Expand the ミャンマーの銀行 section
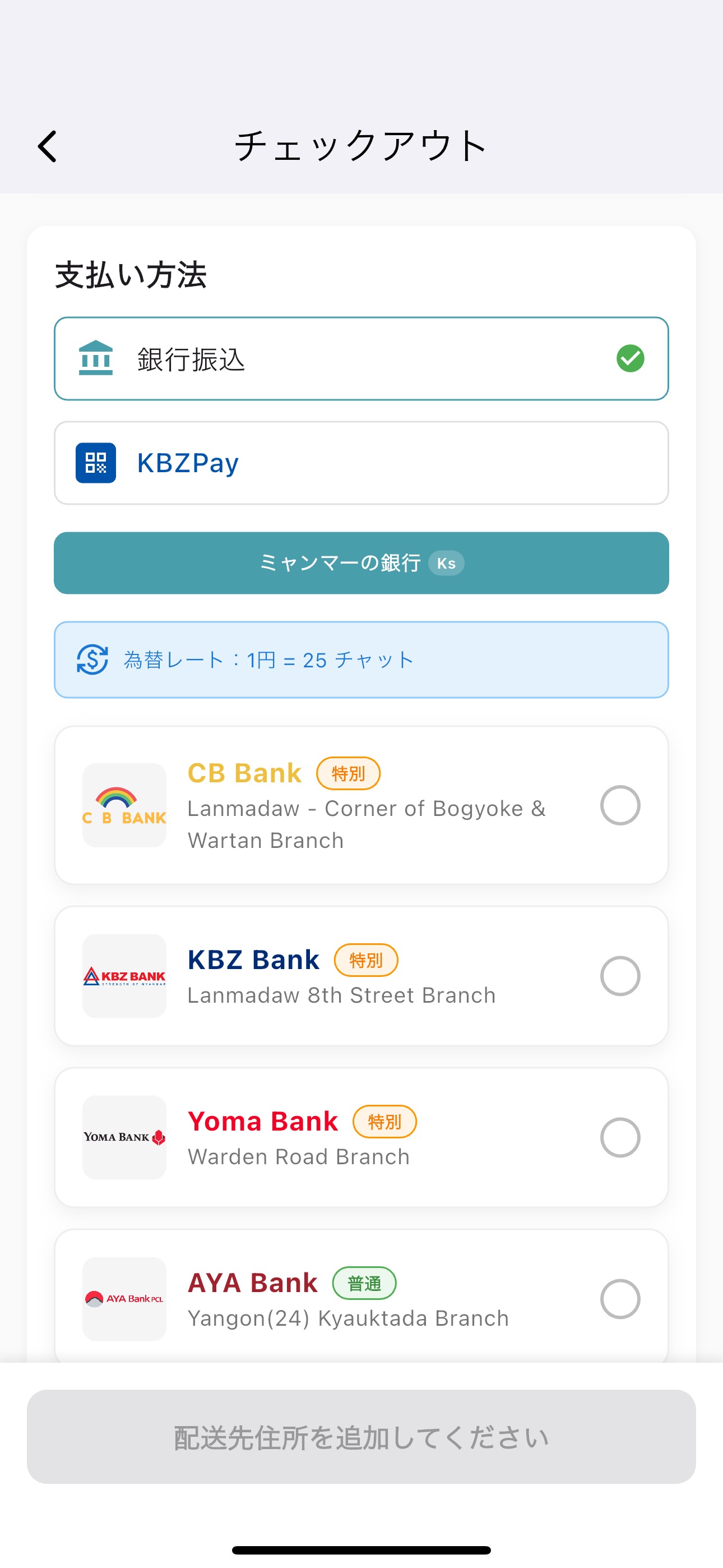Screen dimensions: 723x1568 click(361, 563)
